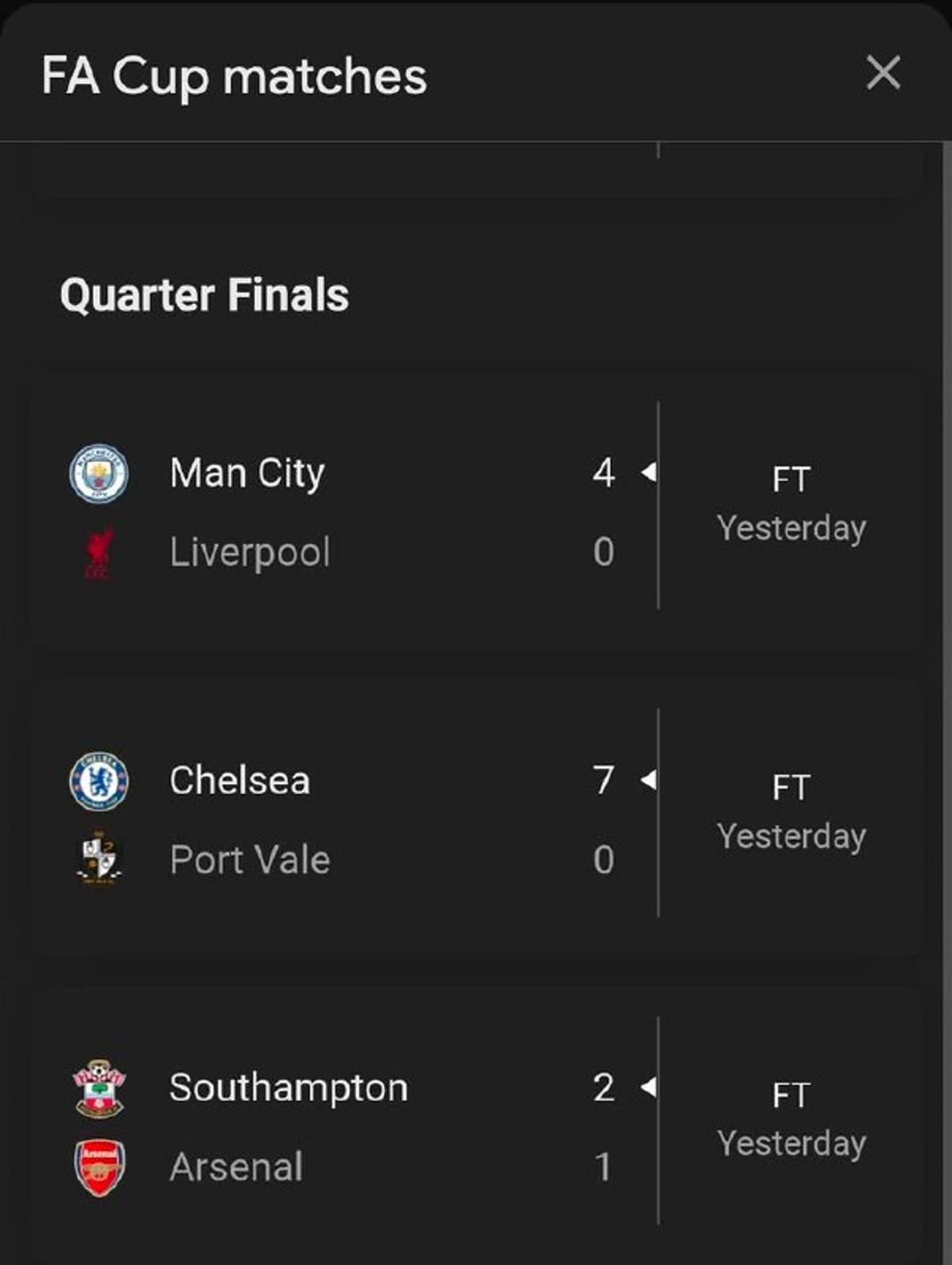952x1265 pixels.
Task: Close the FA Cup matches panel
Action: pos(883,74)
